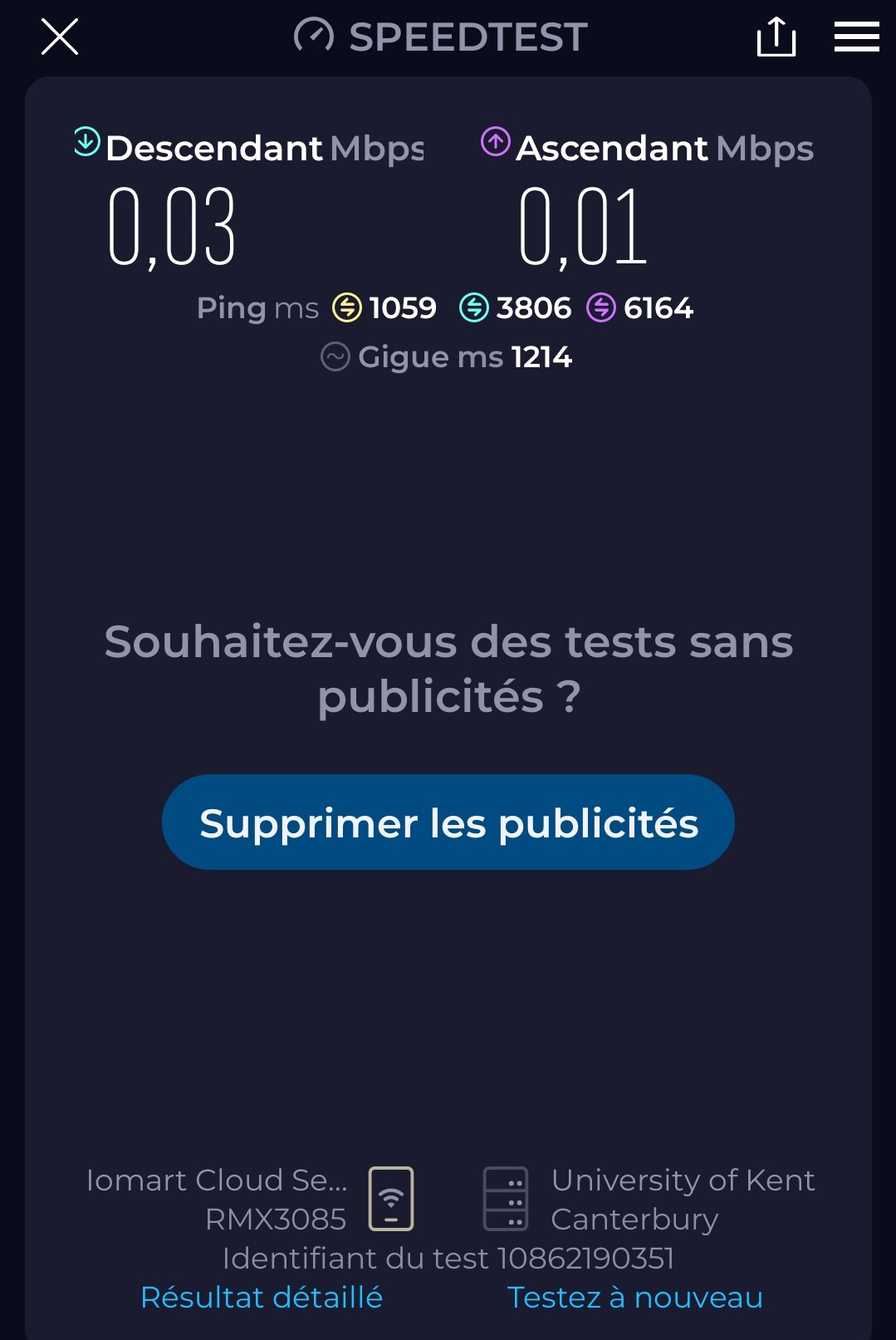Tap Supprimer les publicités button

click(x=448, y=822)
